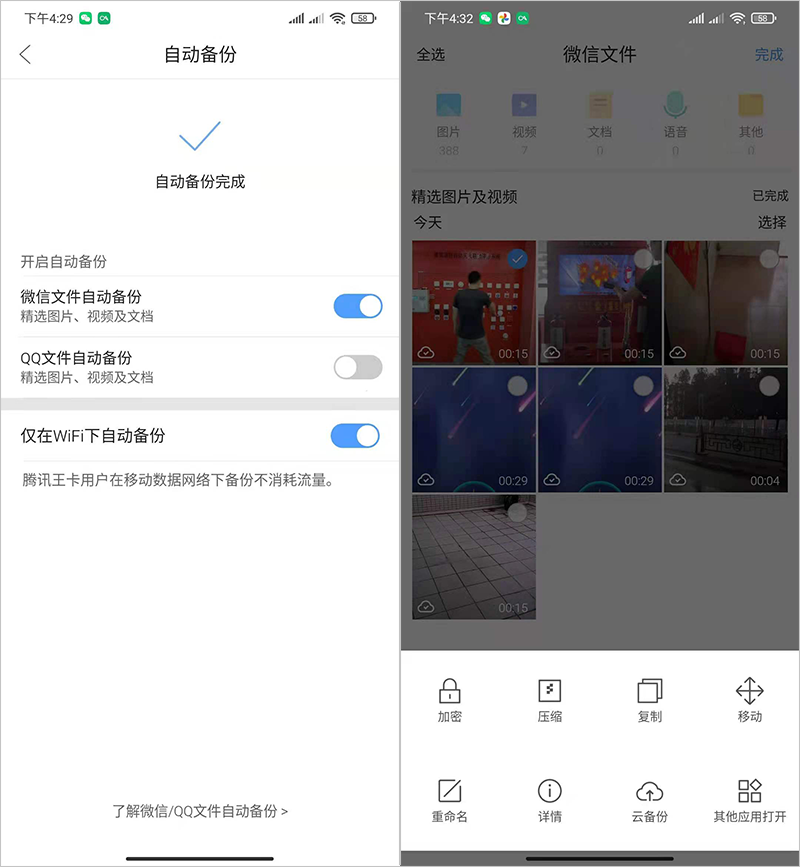Tap 全选 to select all files
Screen dimensions: 800x867
coord(431,55)
